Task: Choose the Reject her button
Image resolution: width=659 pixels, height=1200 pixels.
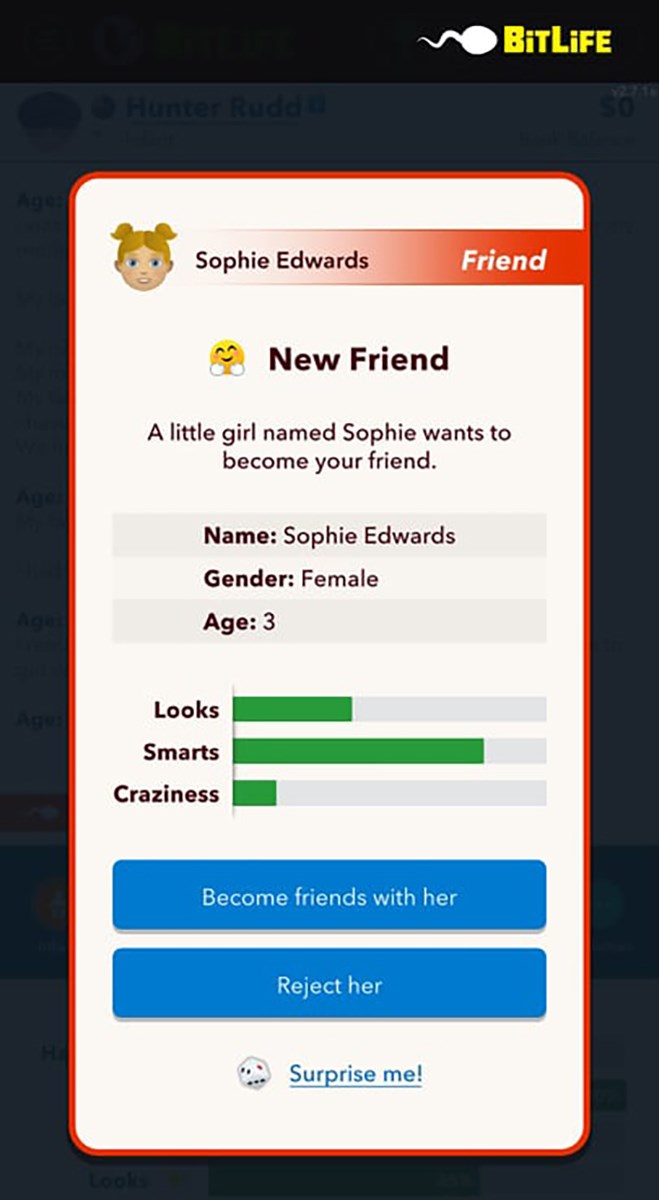Action: (329, 984)
